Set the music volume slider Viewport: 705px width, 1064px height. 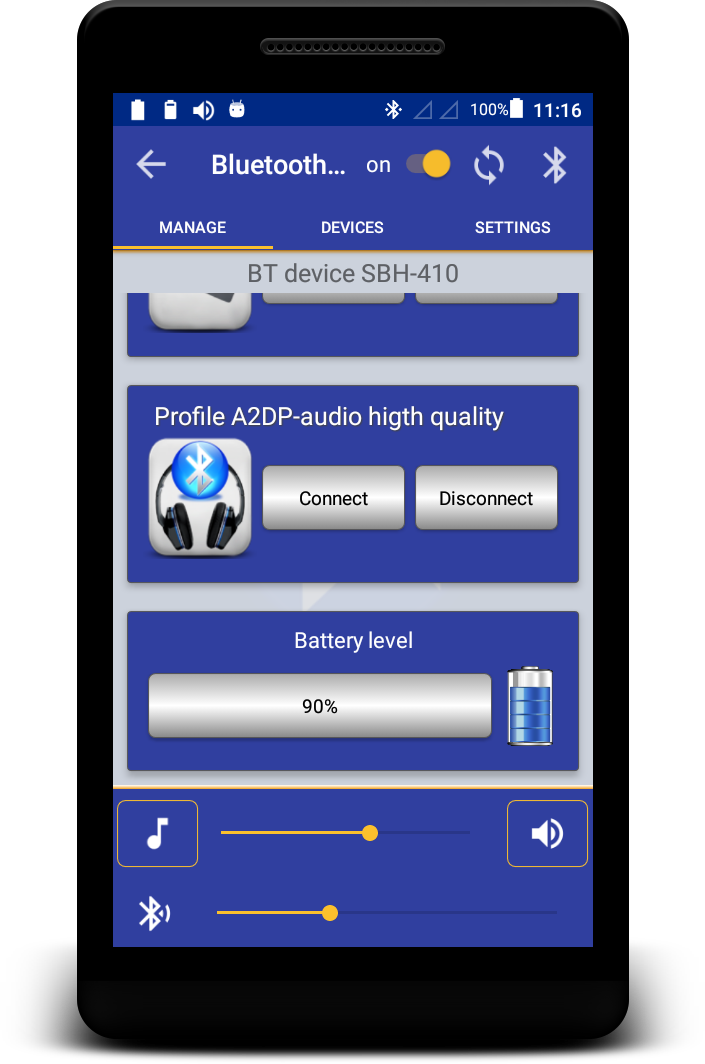[370, 833]
